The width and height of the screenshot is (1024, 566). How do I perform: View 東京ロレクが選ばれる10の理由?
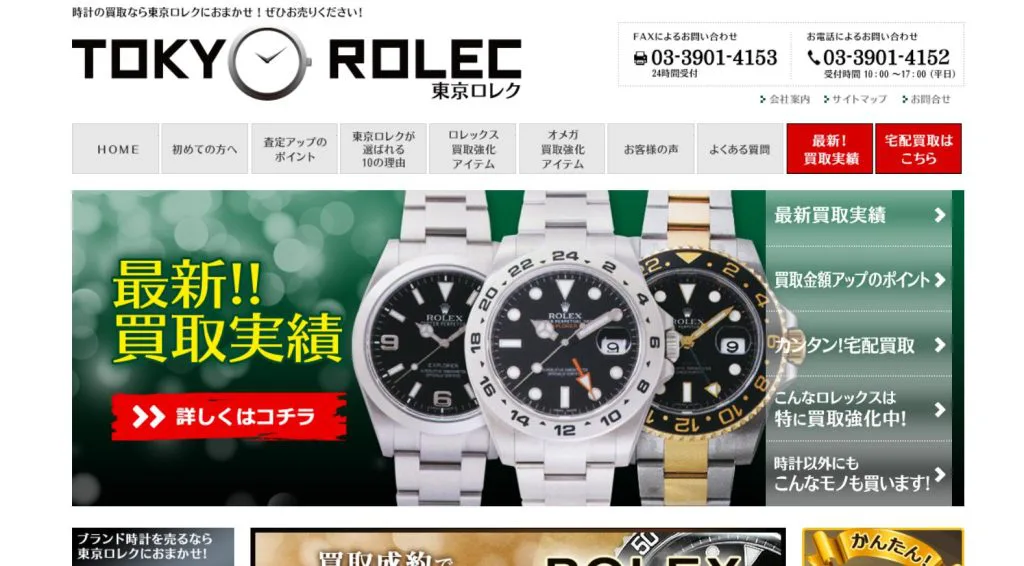click(383, 149)
